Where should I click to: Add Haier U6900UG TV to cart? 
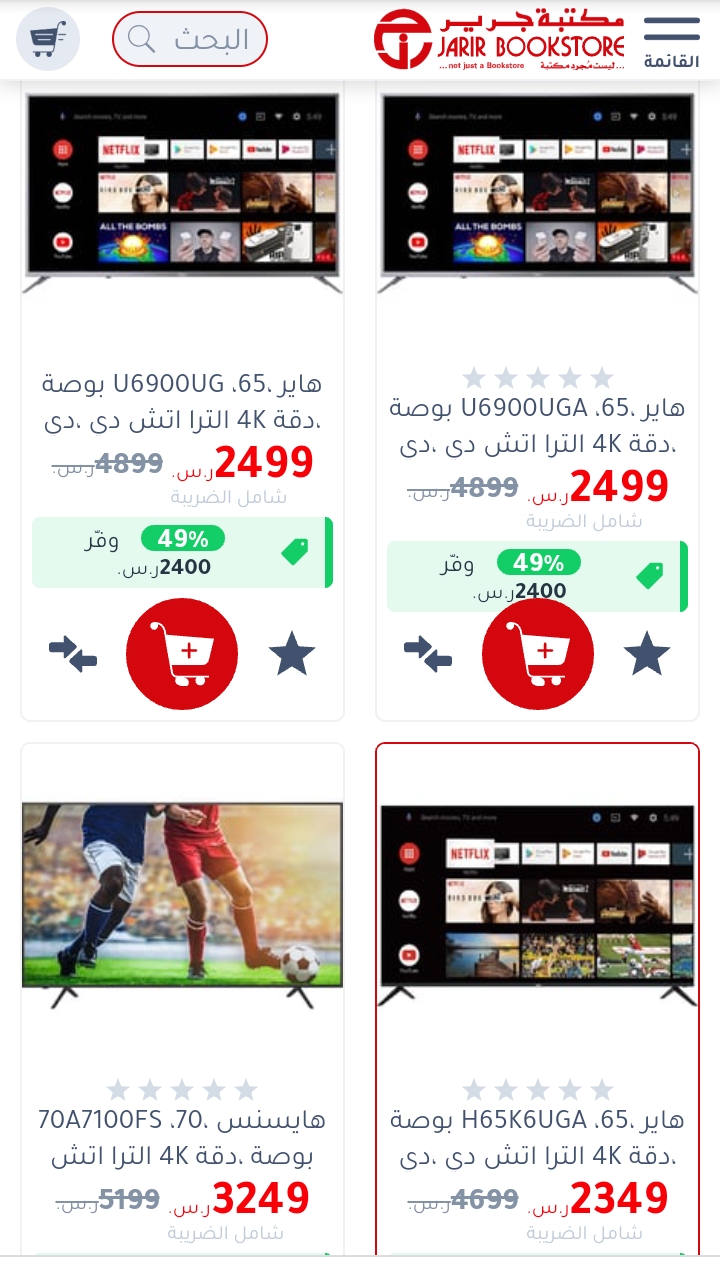click(x=182, y=654)
